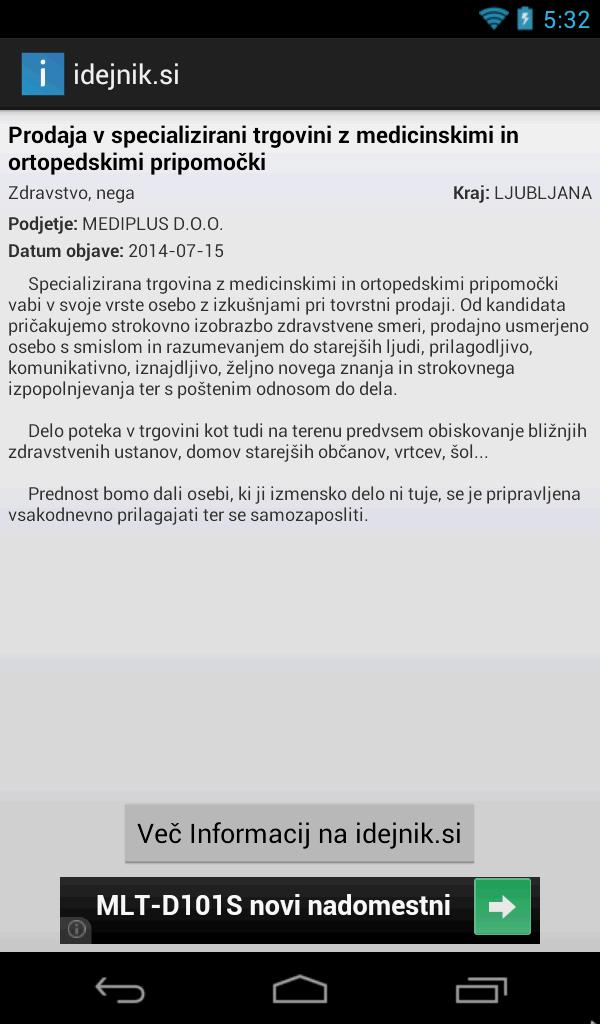600x1024 pixels.
Task: Tap the idejnik.si app icon in header
Action: pyautogui.click(x=42, y=74)
